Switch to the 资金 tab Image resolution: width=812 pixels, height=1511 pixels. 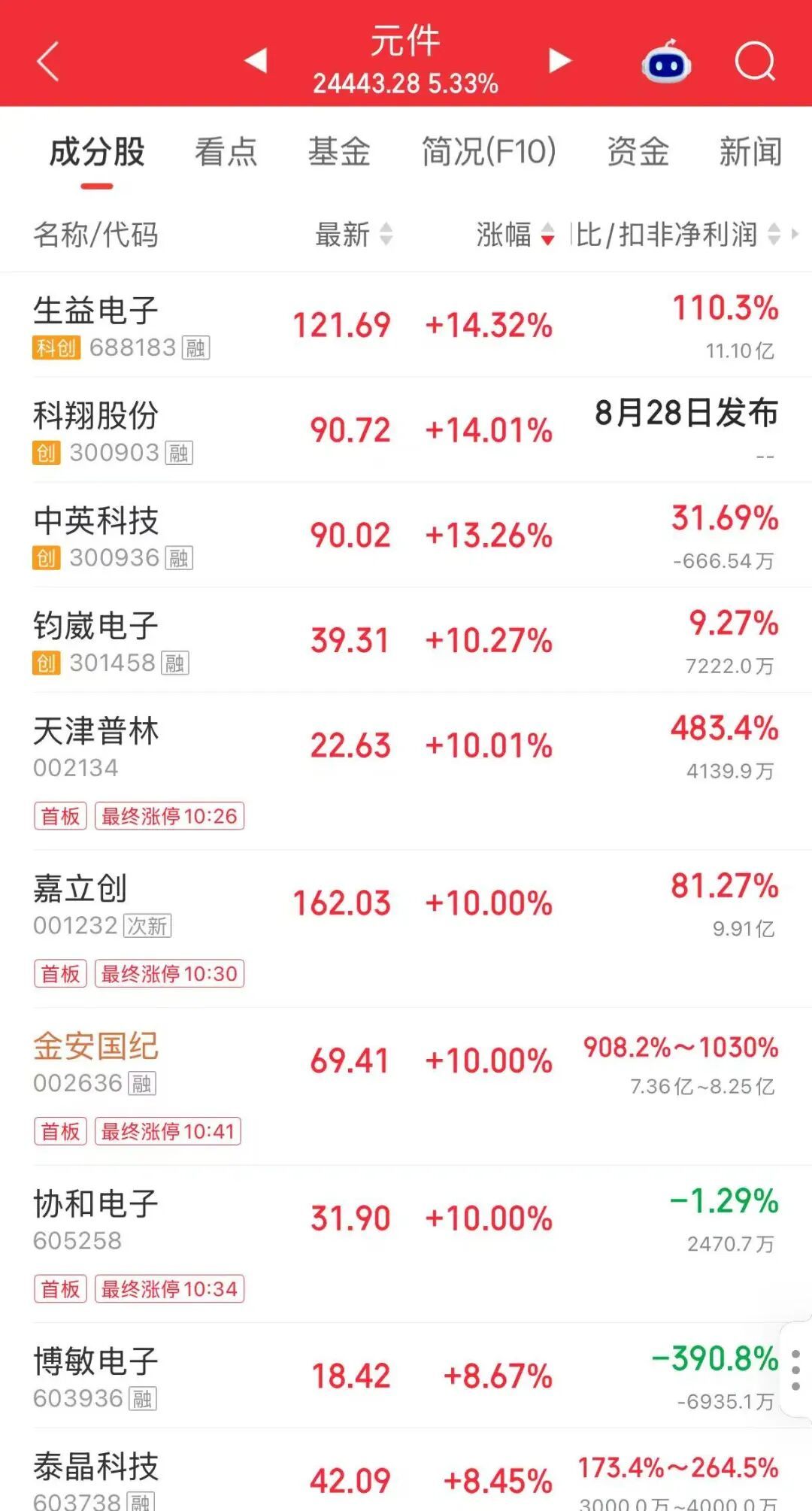(x=638, y=151)
